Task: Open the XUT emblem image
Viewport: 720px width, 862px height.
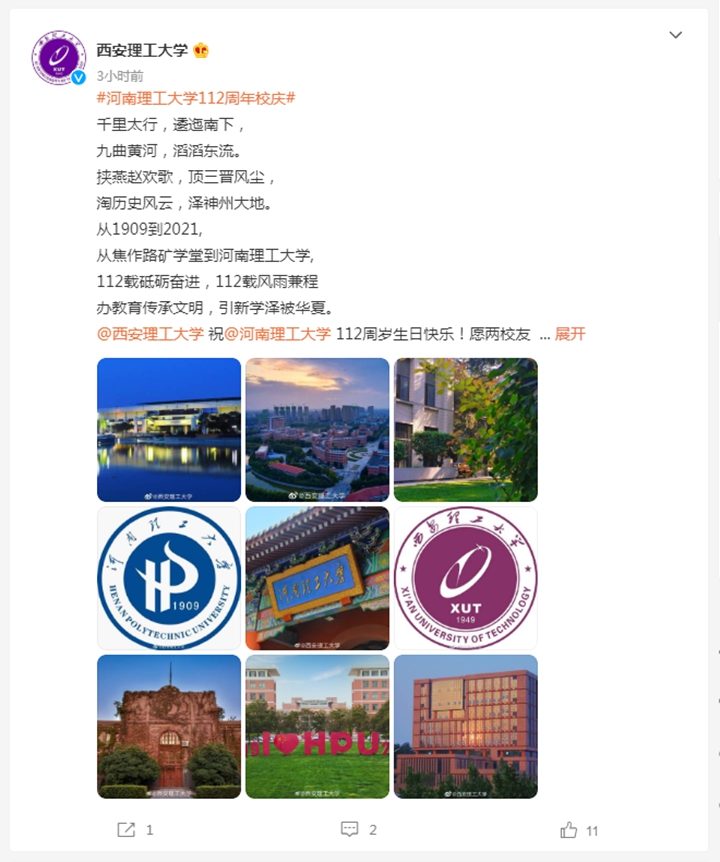Action: [x=465, y=578]
